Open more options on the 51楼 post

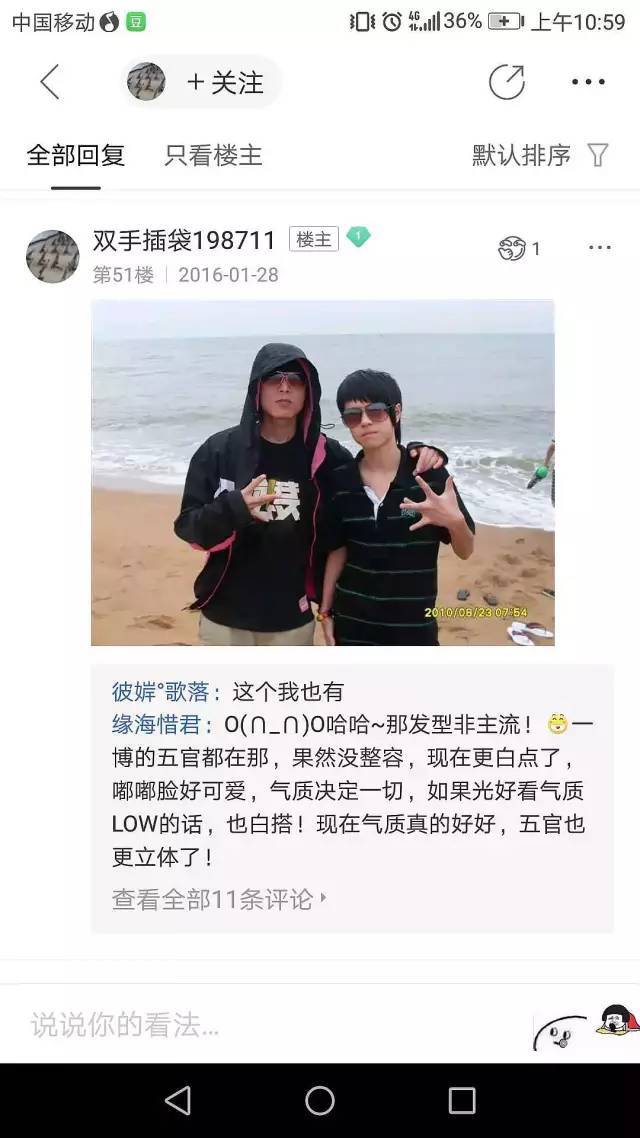pyautogui.click(x=599, y=248)
